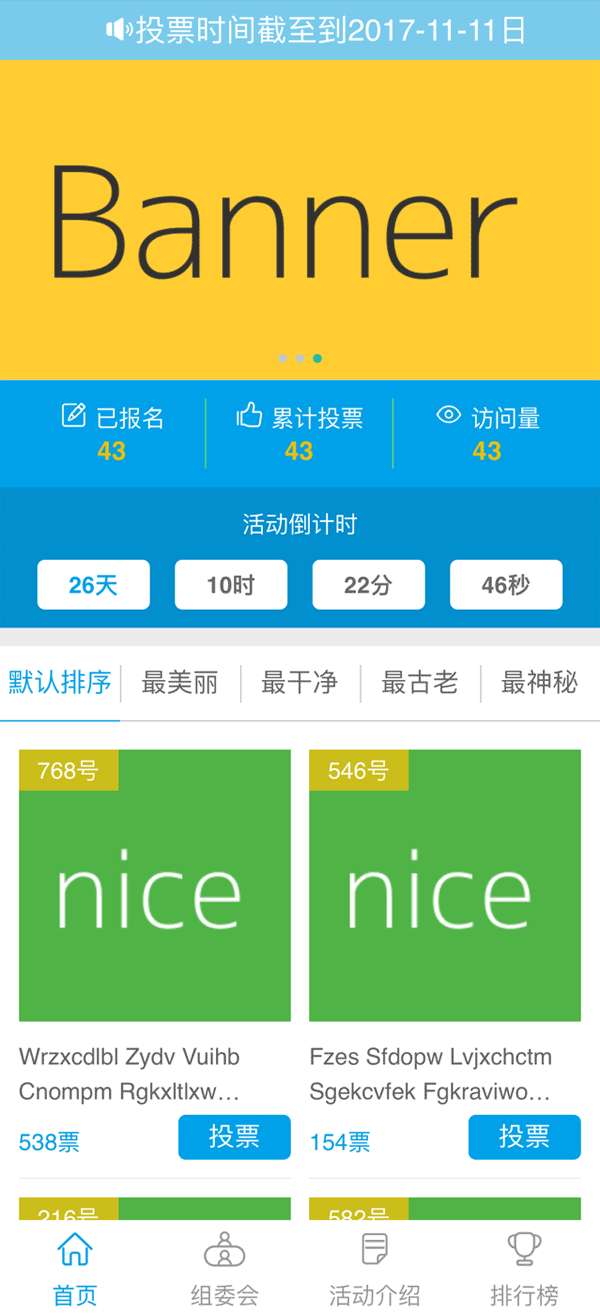Show the 最古老 list
Image resolution: width=600 pixels, height=1314 pixels.
[420, 684]
